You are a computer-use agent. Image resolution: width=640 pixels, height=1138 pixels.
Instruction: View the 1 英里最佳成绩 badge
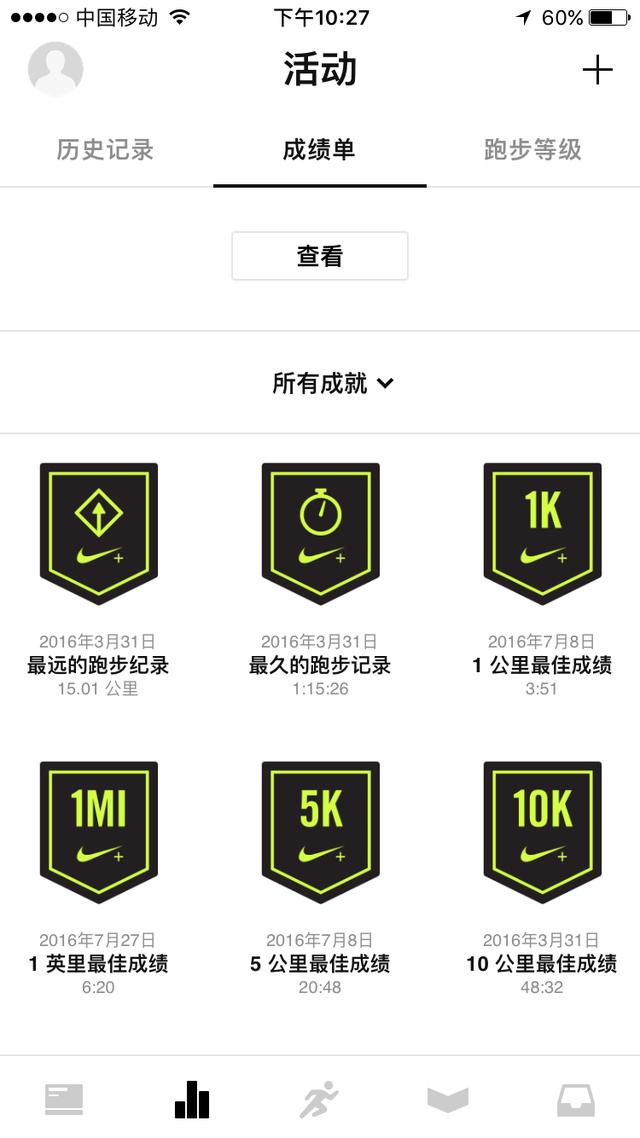[x=98, y=832]
